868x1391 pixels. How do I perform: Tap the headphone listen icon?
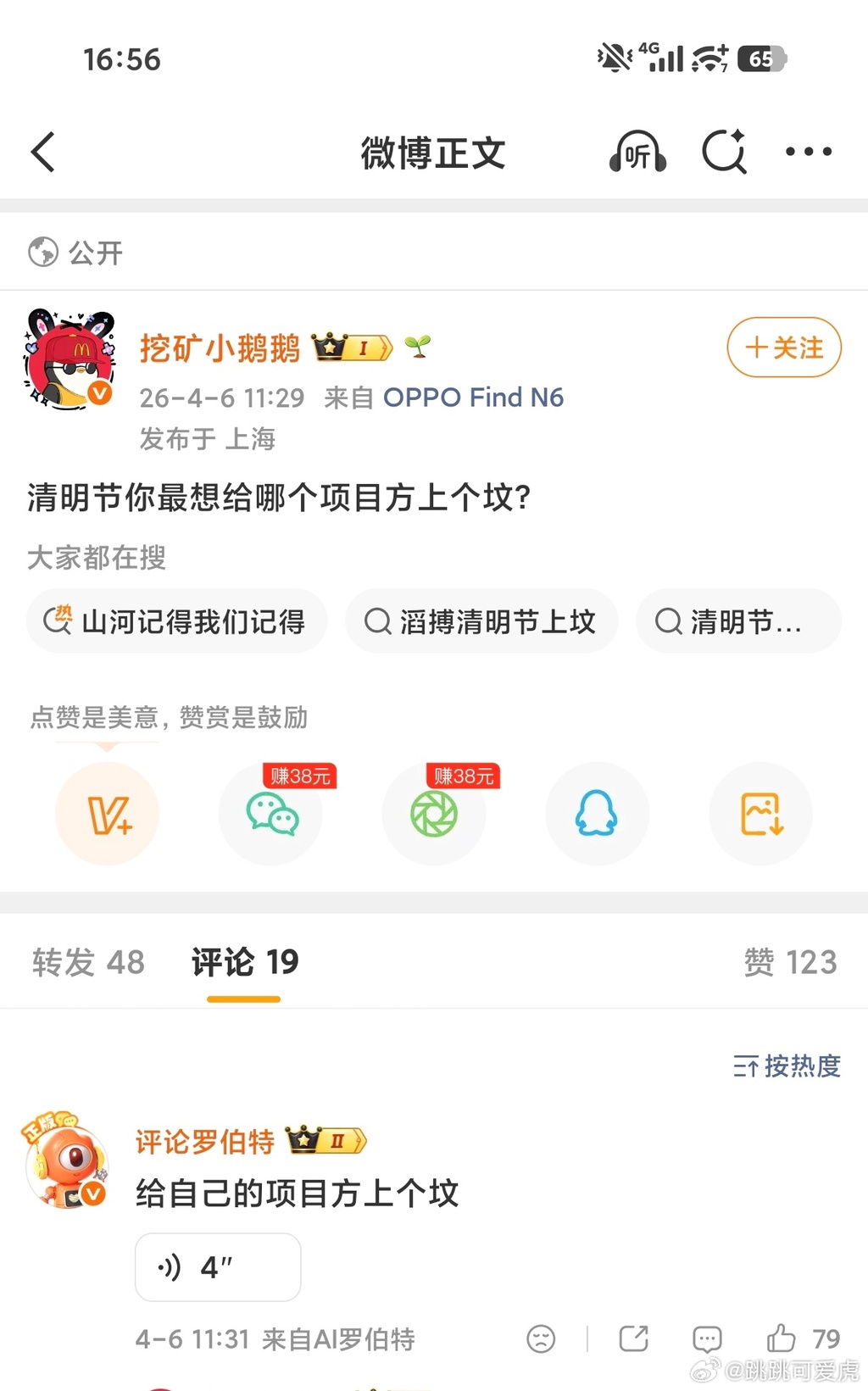click(x=637, y=153)
